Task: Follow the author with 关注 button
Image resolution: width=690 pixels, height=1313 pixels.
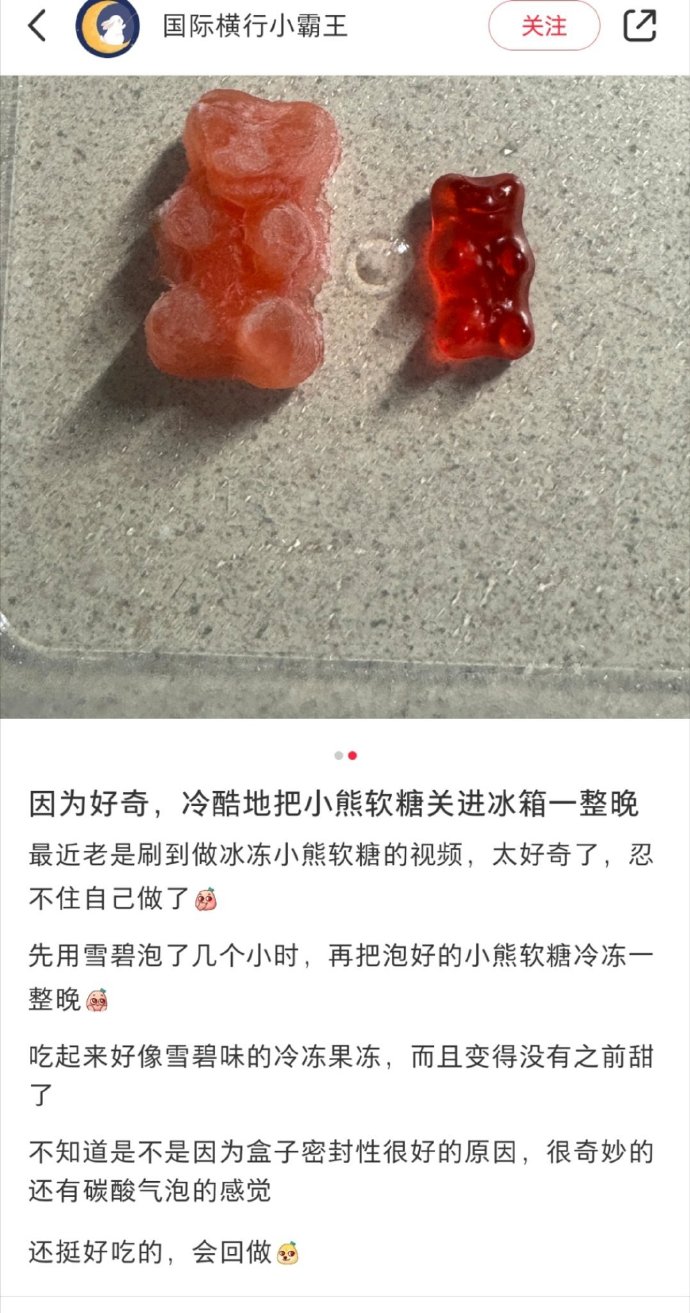Action: point(544,26)
